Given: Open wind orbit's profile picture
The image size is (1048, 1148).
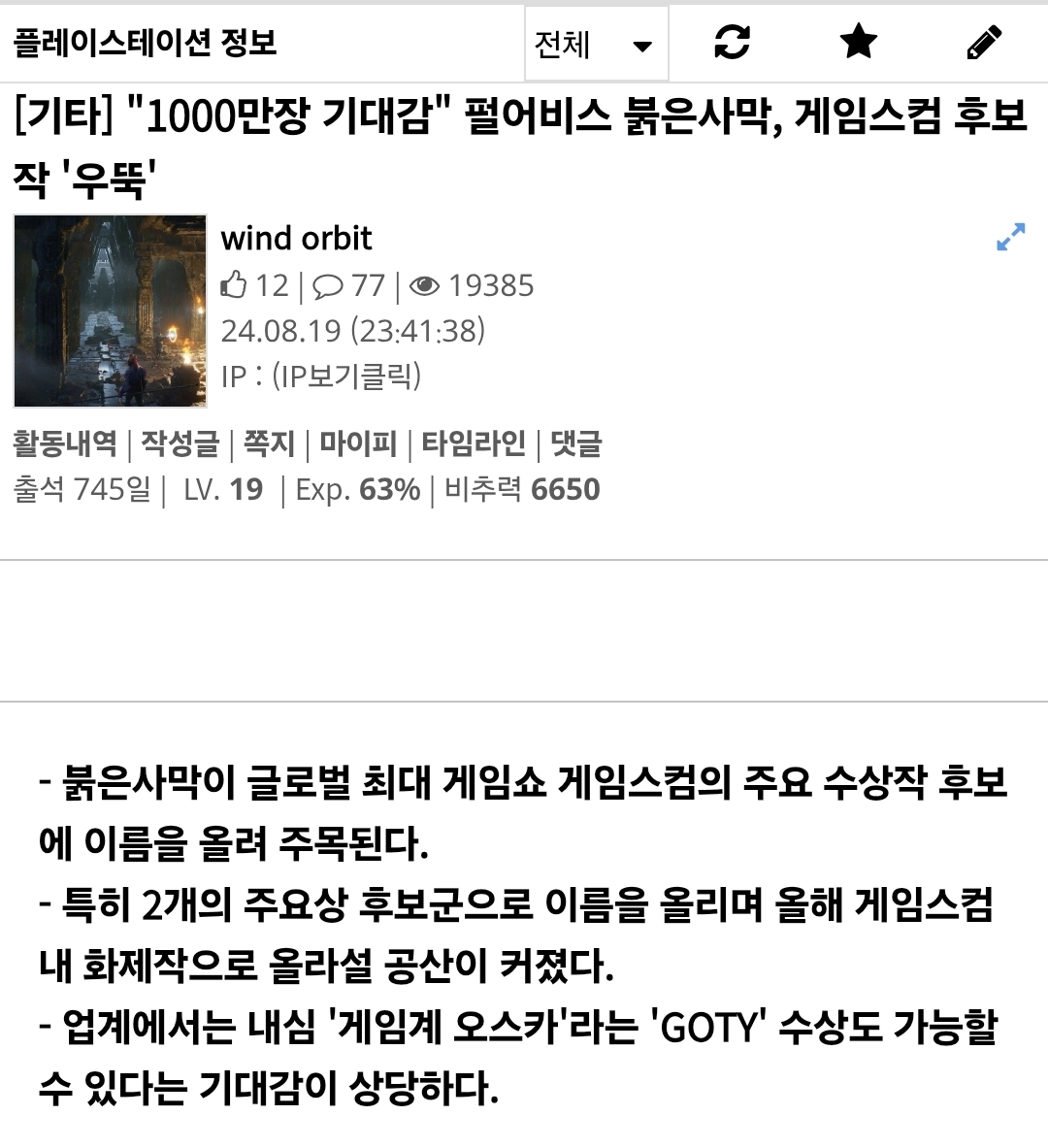Looking at the screenshot, I should pos(111,311).
